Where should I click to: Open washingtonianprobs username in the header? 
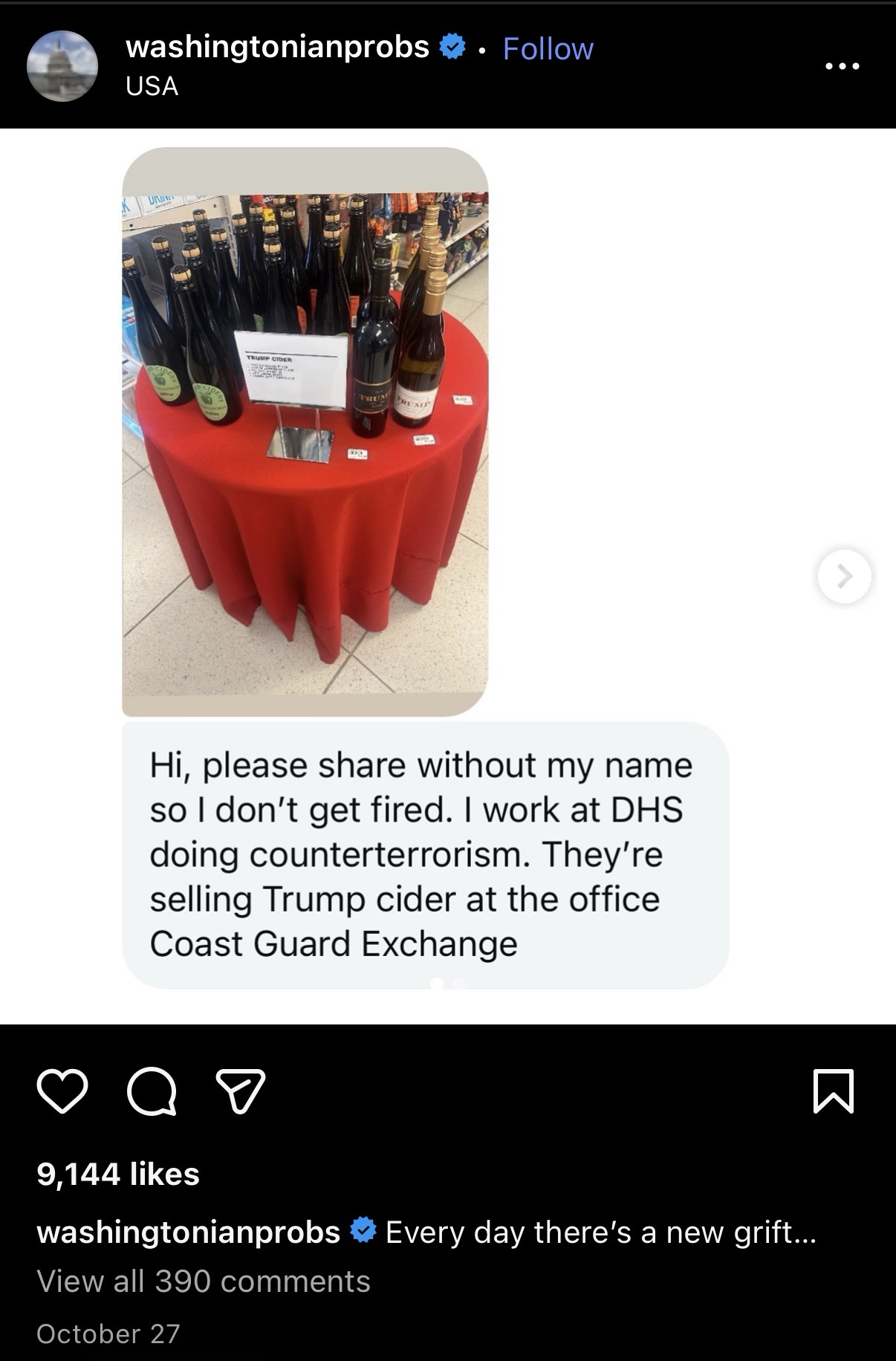[x=277, y=48]
